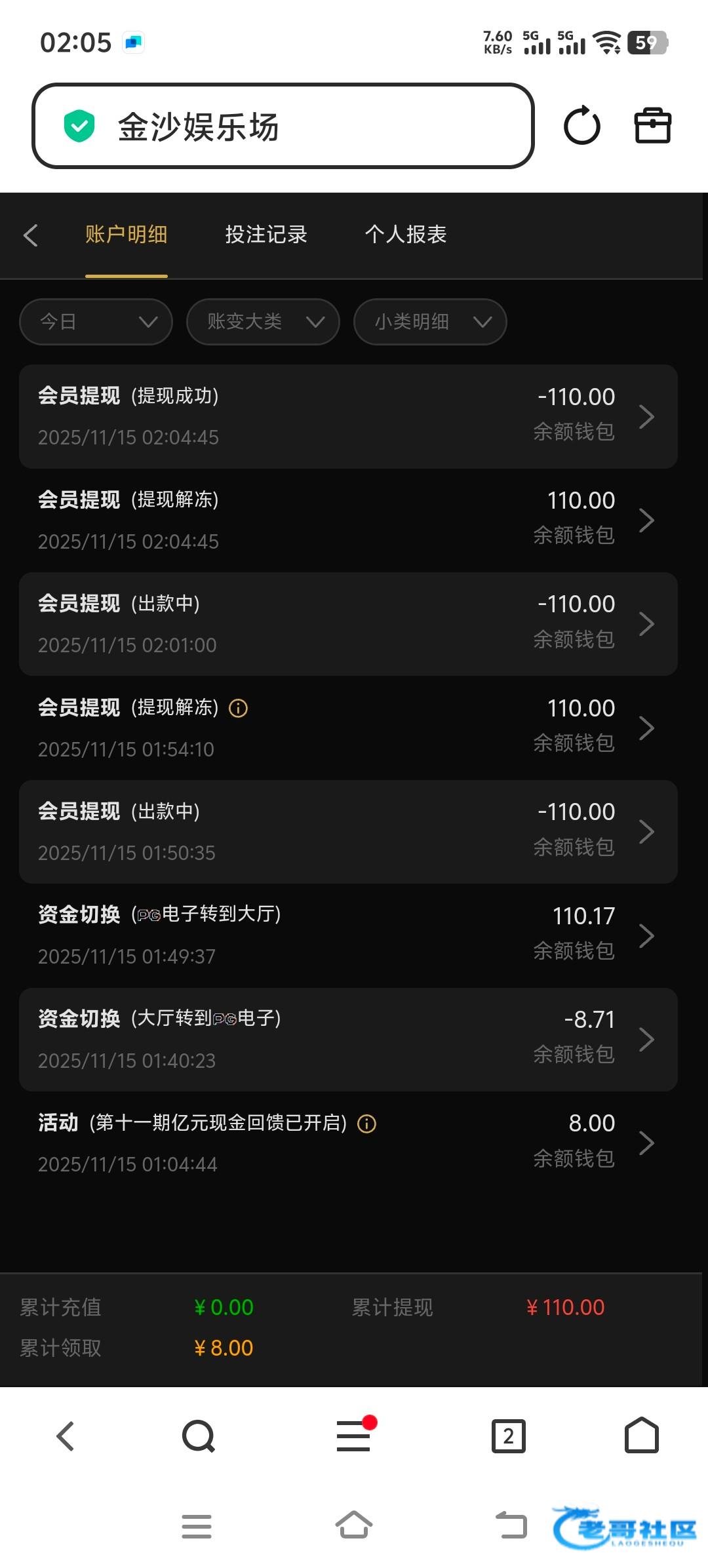Open the PG电子转到大厅 transfer of 110.17
Image resolution: width=708 pixels, height=1568 pixels.
(348, 935)
